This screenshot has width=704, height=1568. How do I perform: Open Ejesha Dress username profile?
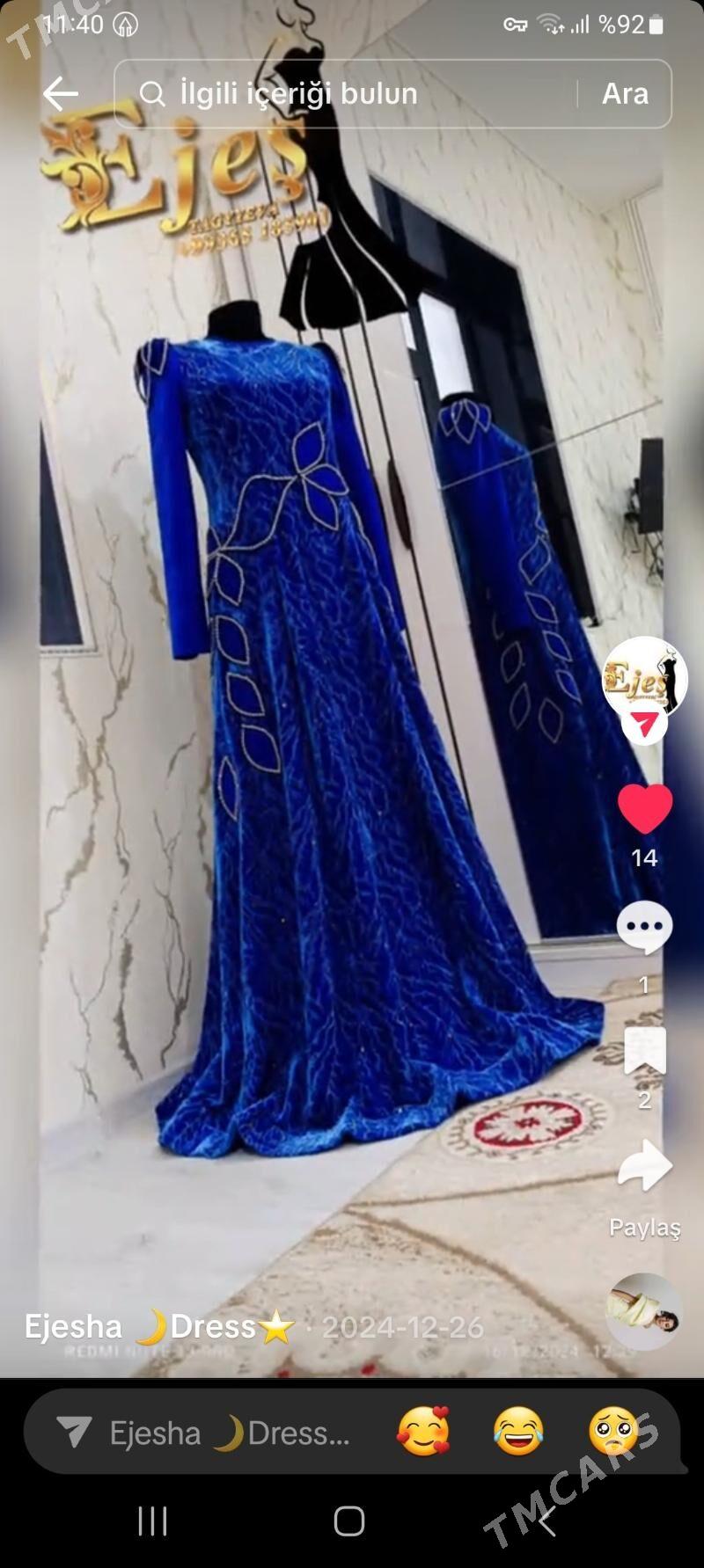coord(158,1326)
